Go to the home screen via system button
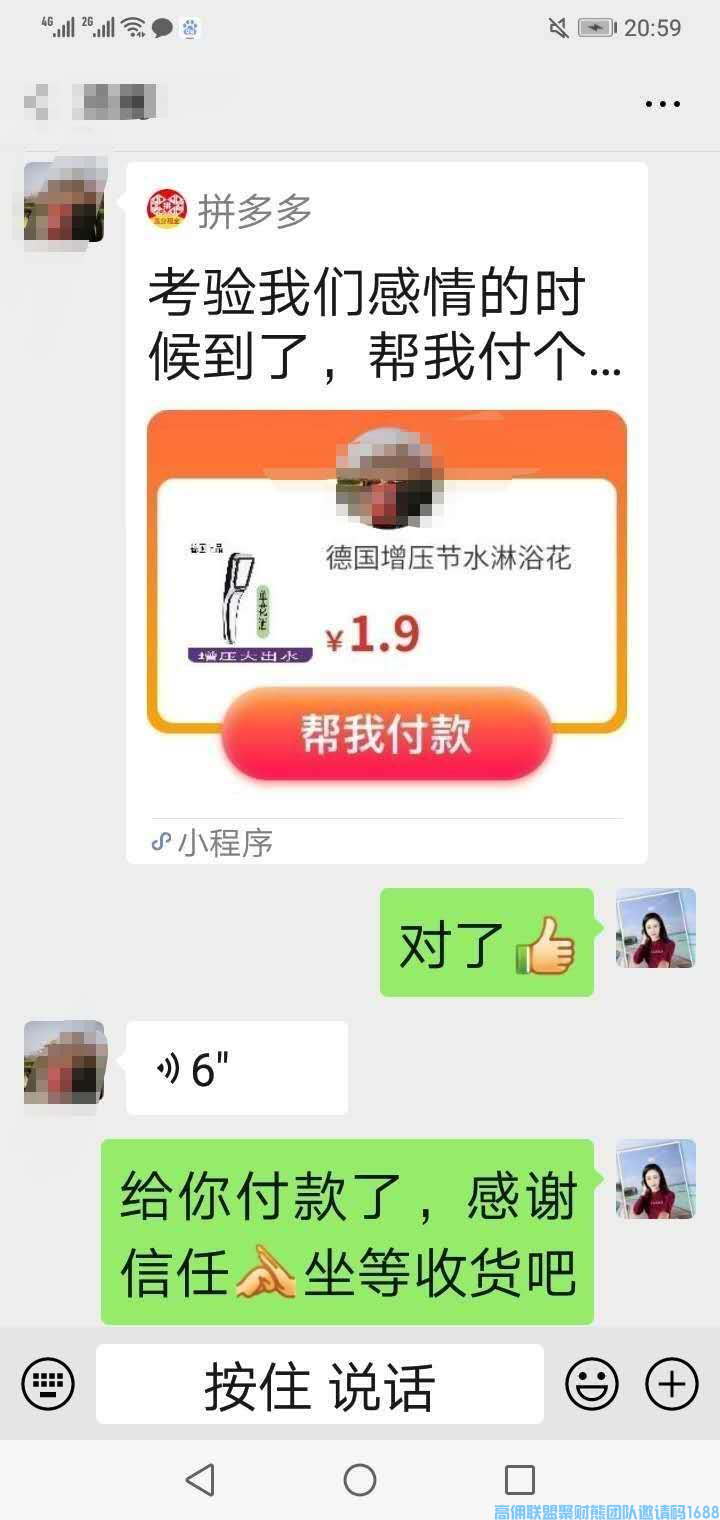 (x=360, y=1479)
